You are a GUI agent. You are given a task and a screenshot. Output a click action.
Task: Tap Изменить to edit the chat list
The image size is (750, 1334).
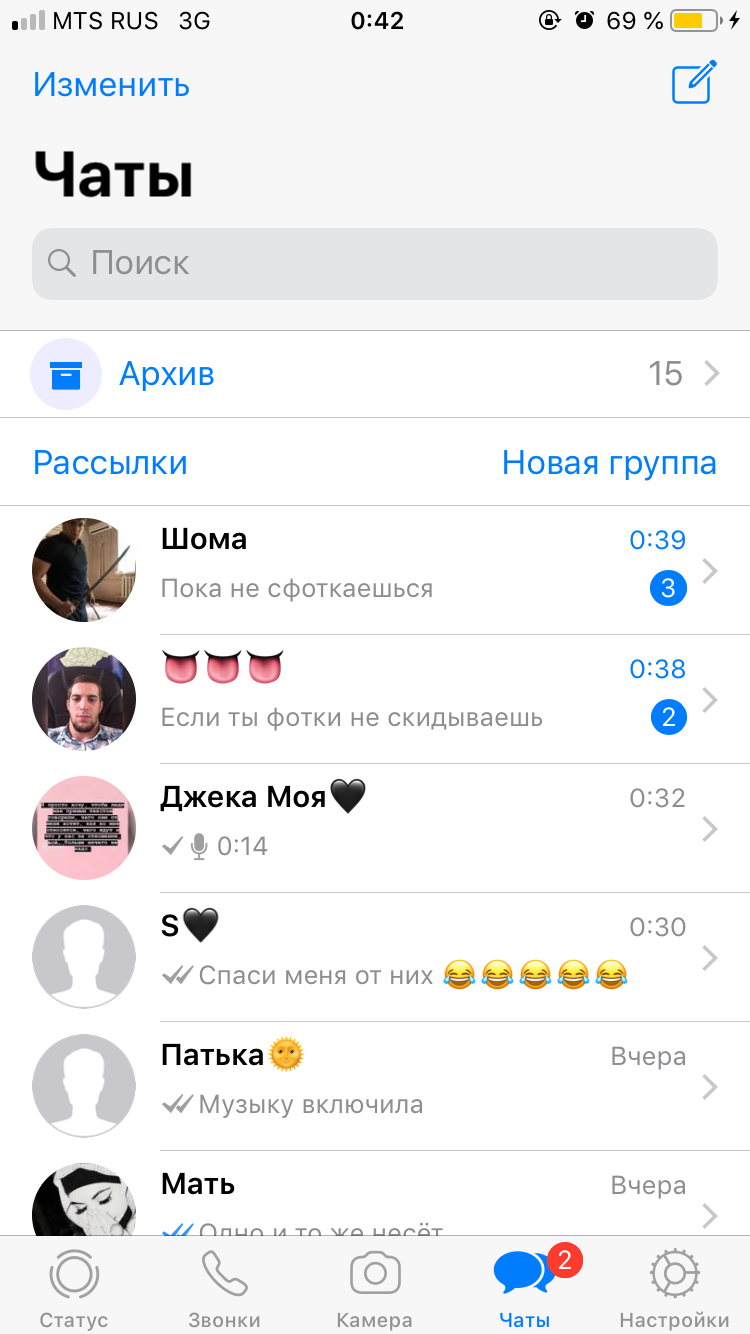[111, 85]
